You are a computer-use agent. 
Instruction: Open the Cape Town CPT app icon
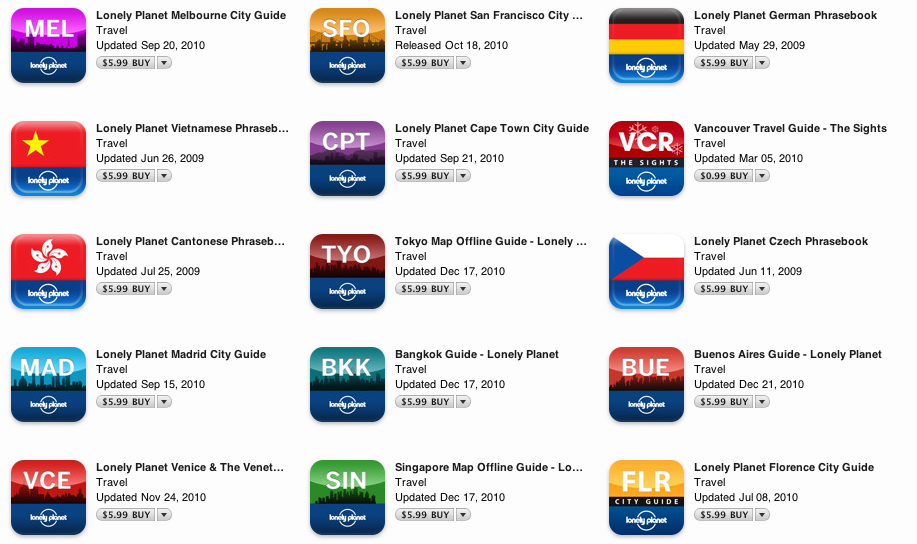[x=347, y=159]
